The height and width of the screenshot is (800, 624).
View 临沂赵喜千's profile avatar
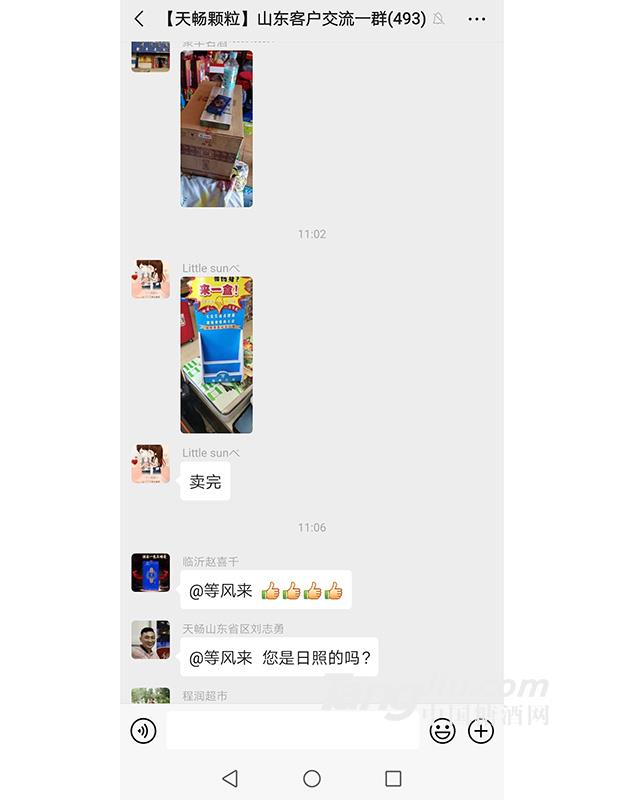pyautogui.click(x=150, y=573)
